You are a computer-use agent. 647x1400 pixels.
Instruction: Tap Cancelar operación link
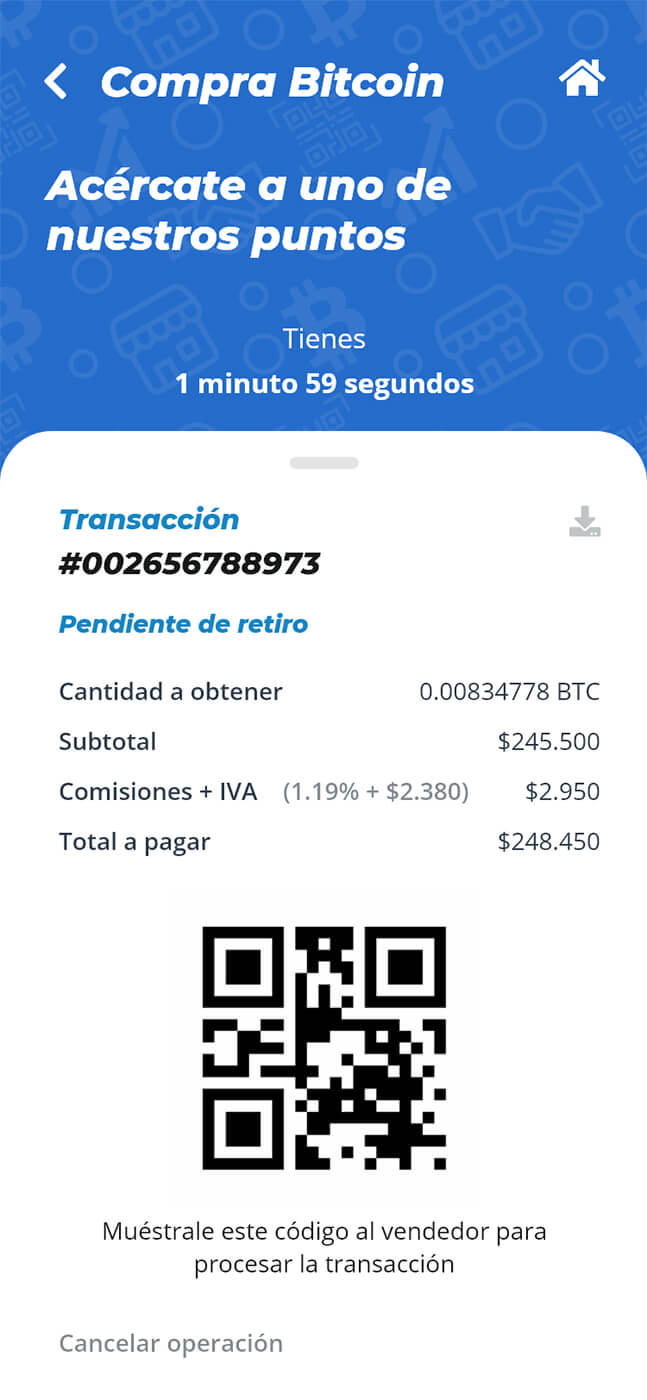pos(171,1343)
